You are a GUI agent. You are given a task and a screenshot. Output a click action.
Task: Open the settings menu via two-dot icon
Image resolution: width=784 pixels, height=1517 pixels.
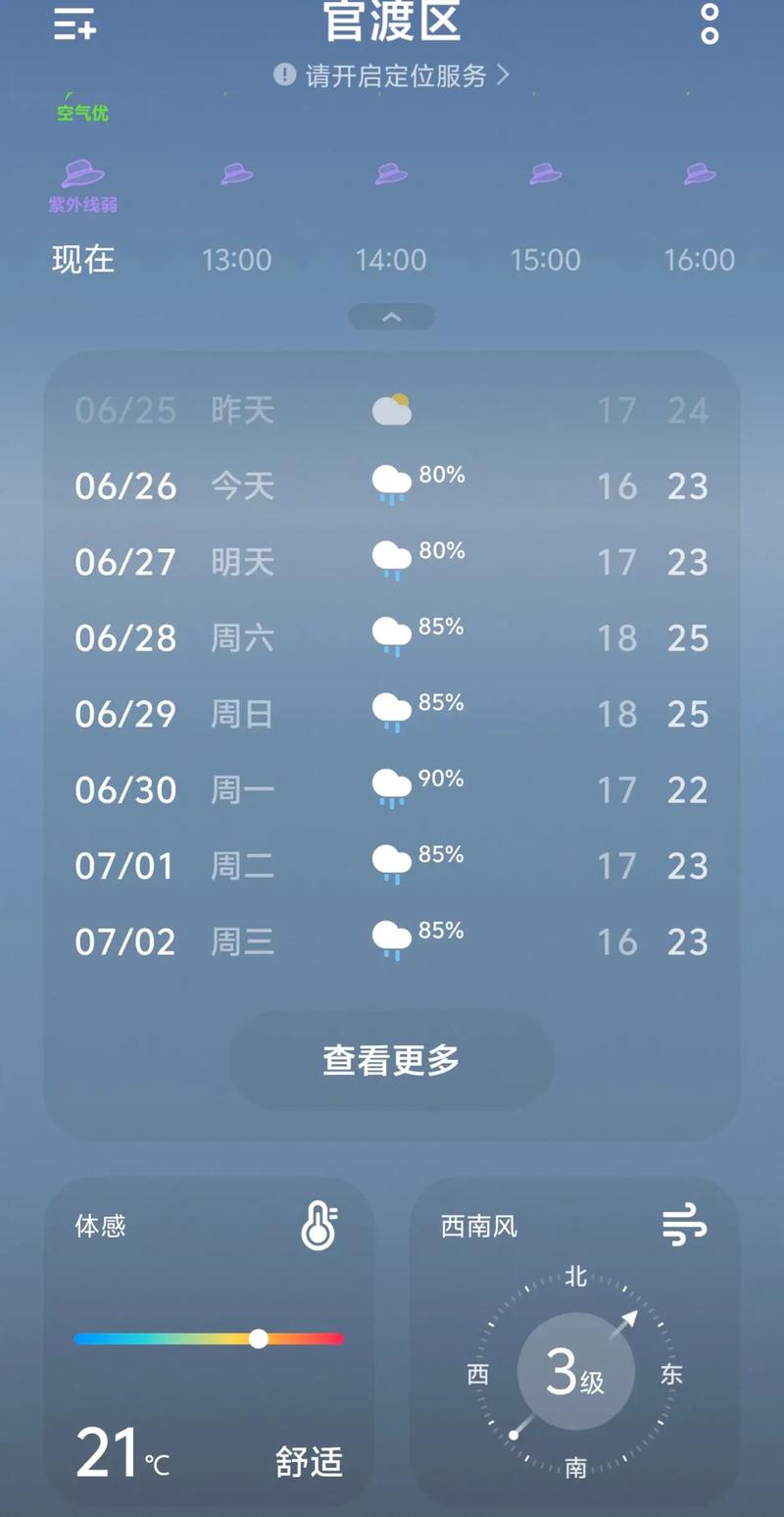click(x=709, y=25)
